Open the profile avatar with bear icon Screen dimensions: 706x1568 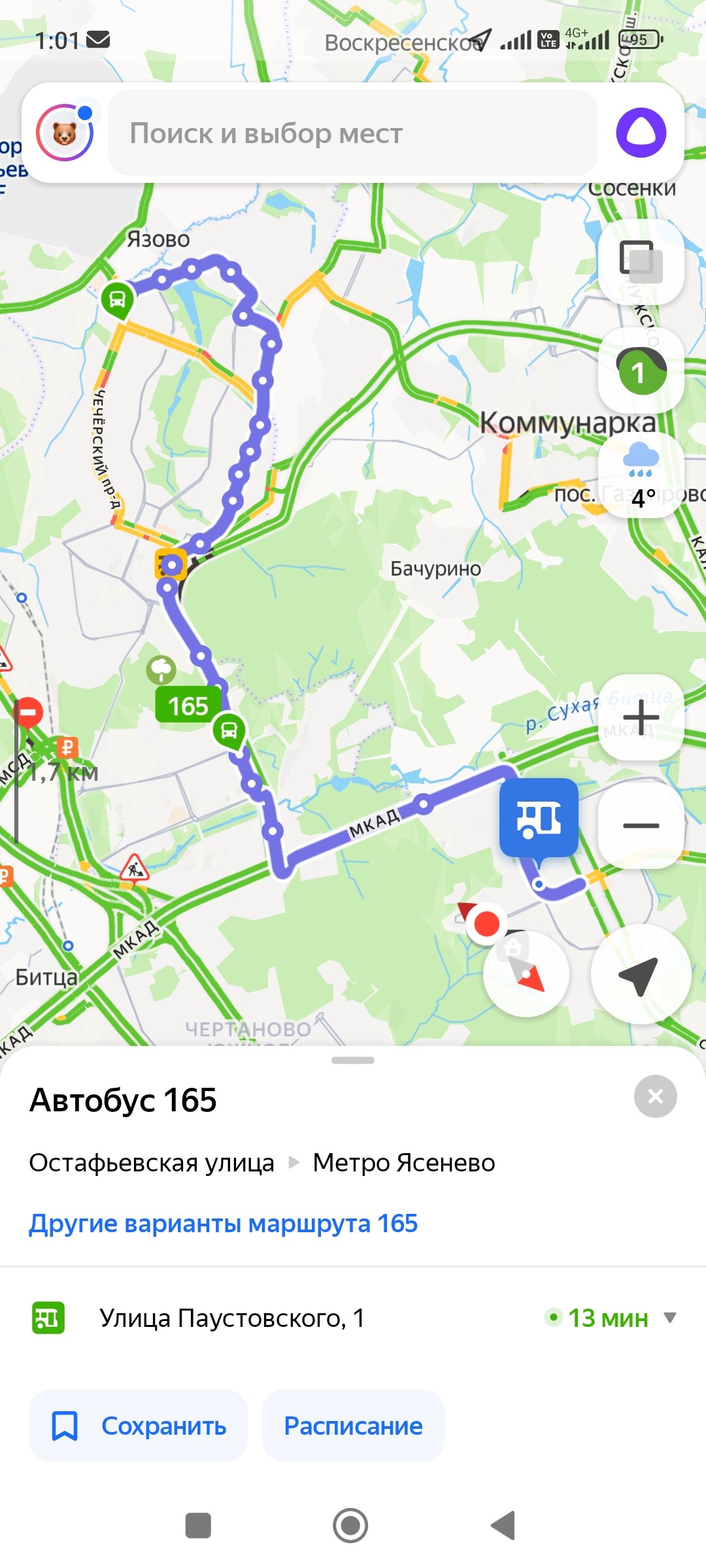pos(65,133)
